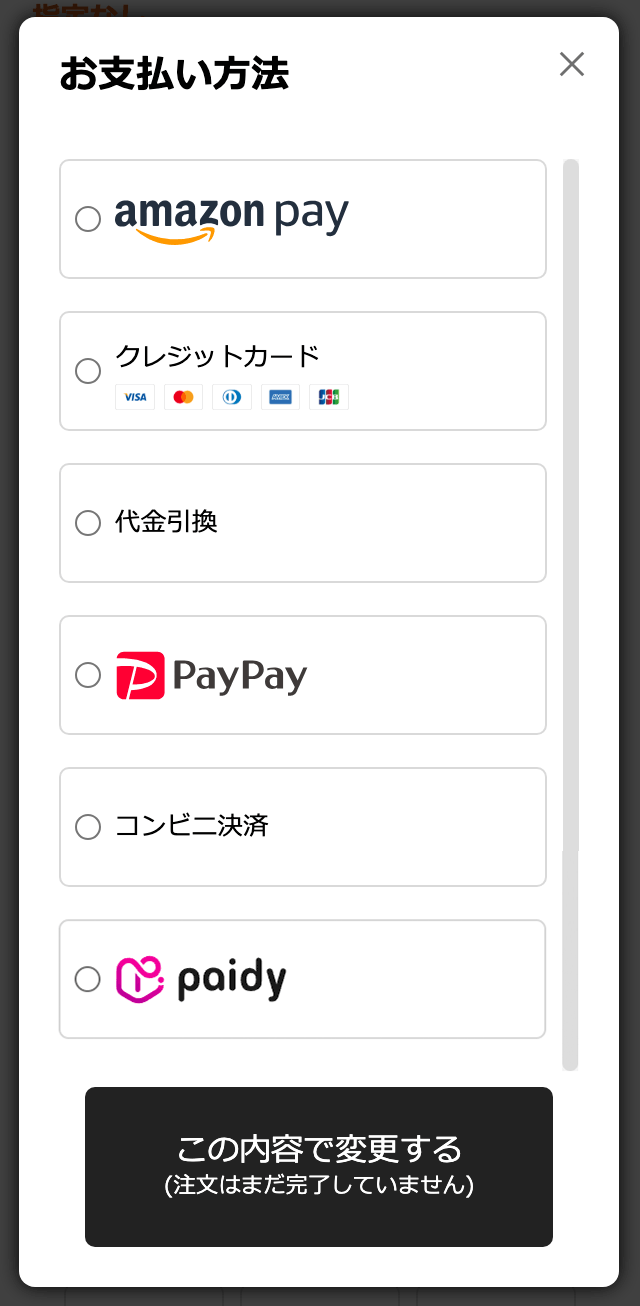Select 代金引換 payment option
The height and width of the screenshot is (1306, 640).
click(x=88, y=523)
